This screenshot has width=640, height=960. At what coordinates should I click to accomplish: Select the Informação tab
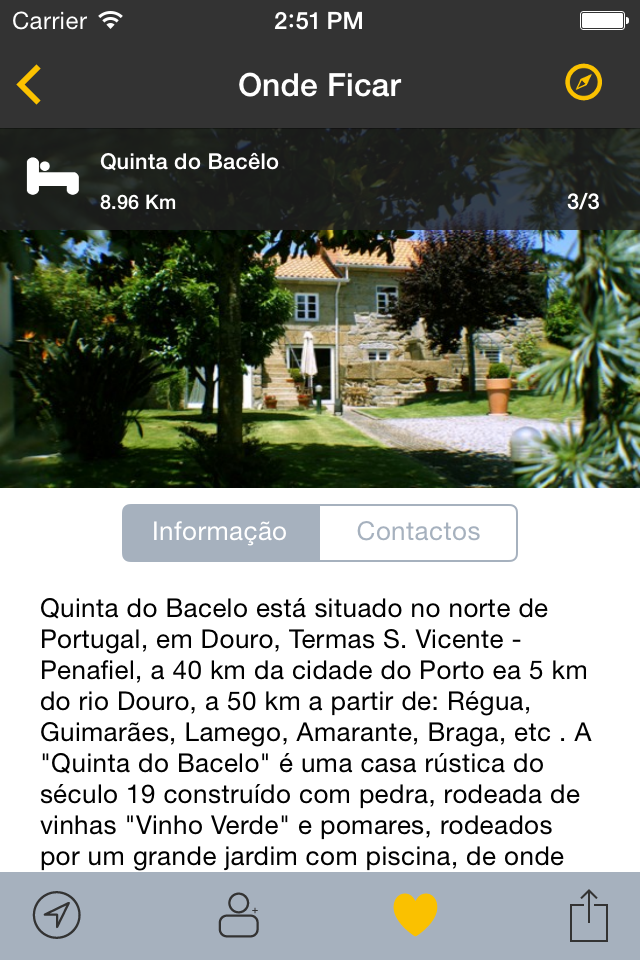220,532
